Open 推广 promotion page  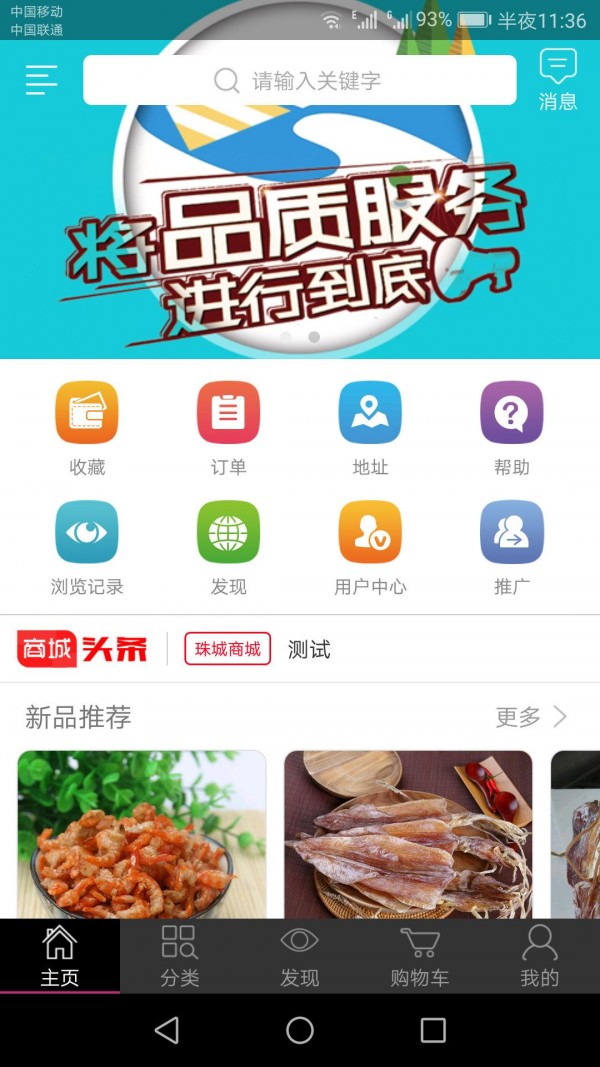point(511,547)
